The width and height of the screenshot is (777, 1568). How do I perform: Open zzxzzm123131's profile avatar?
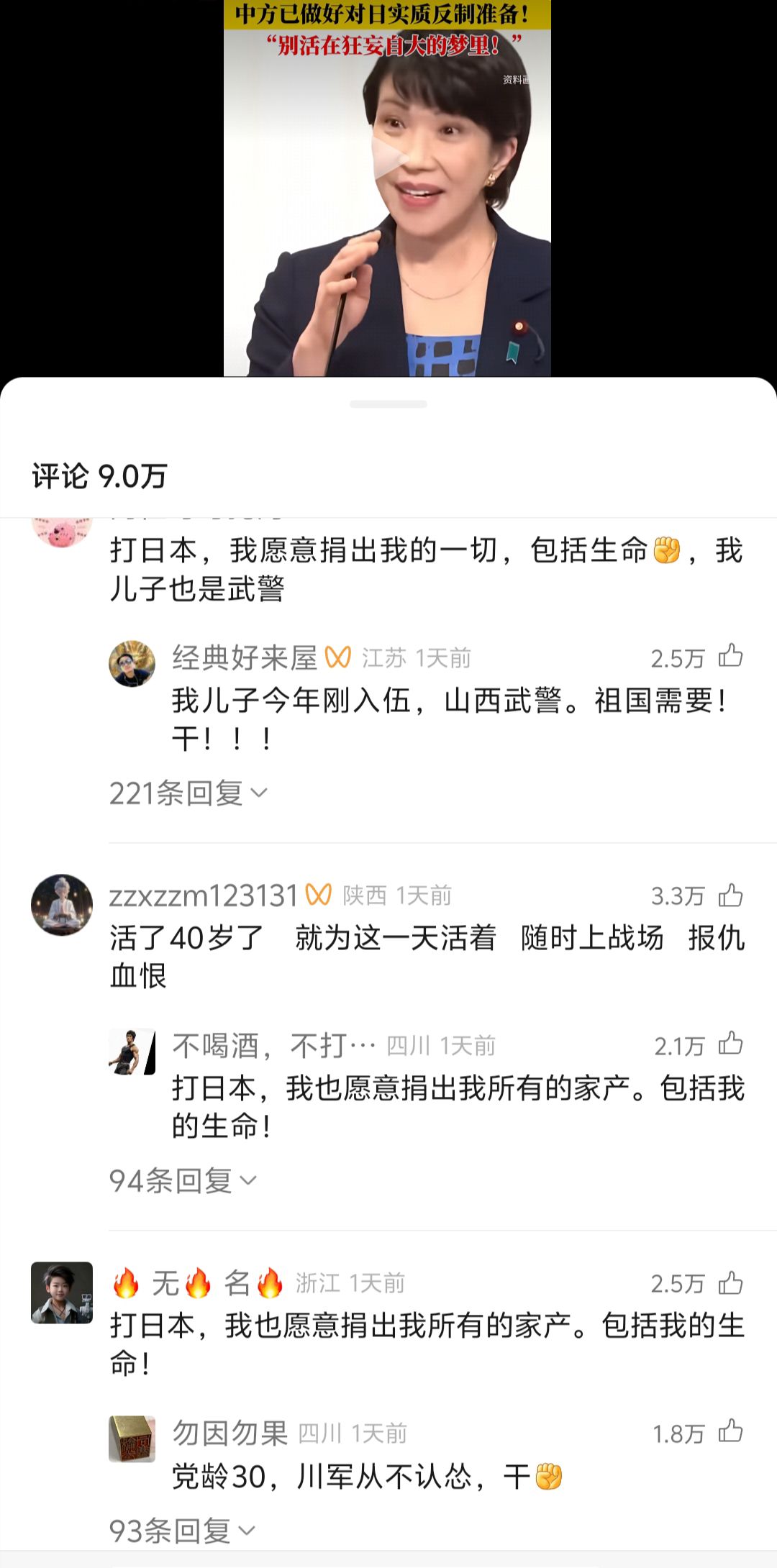point(62,905)
